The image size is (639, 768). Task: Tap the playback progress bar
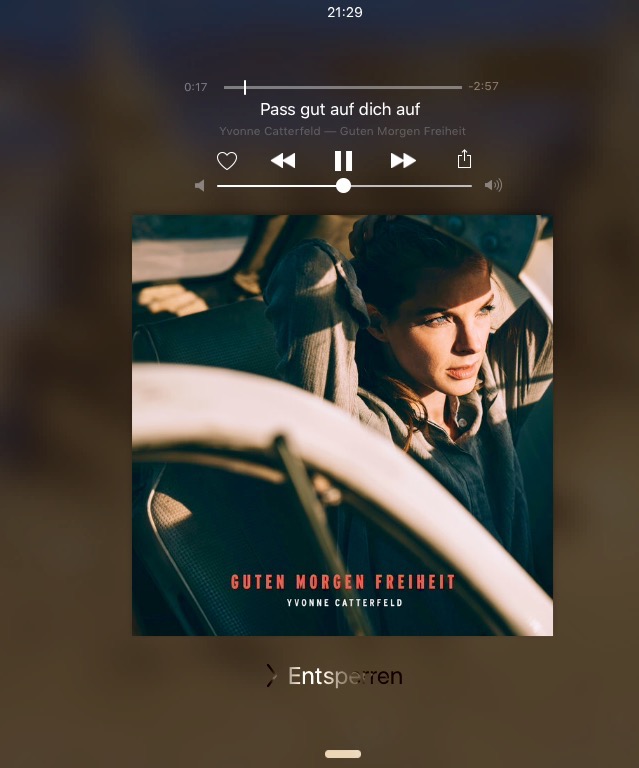coord(343,87)
